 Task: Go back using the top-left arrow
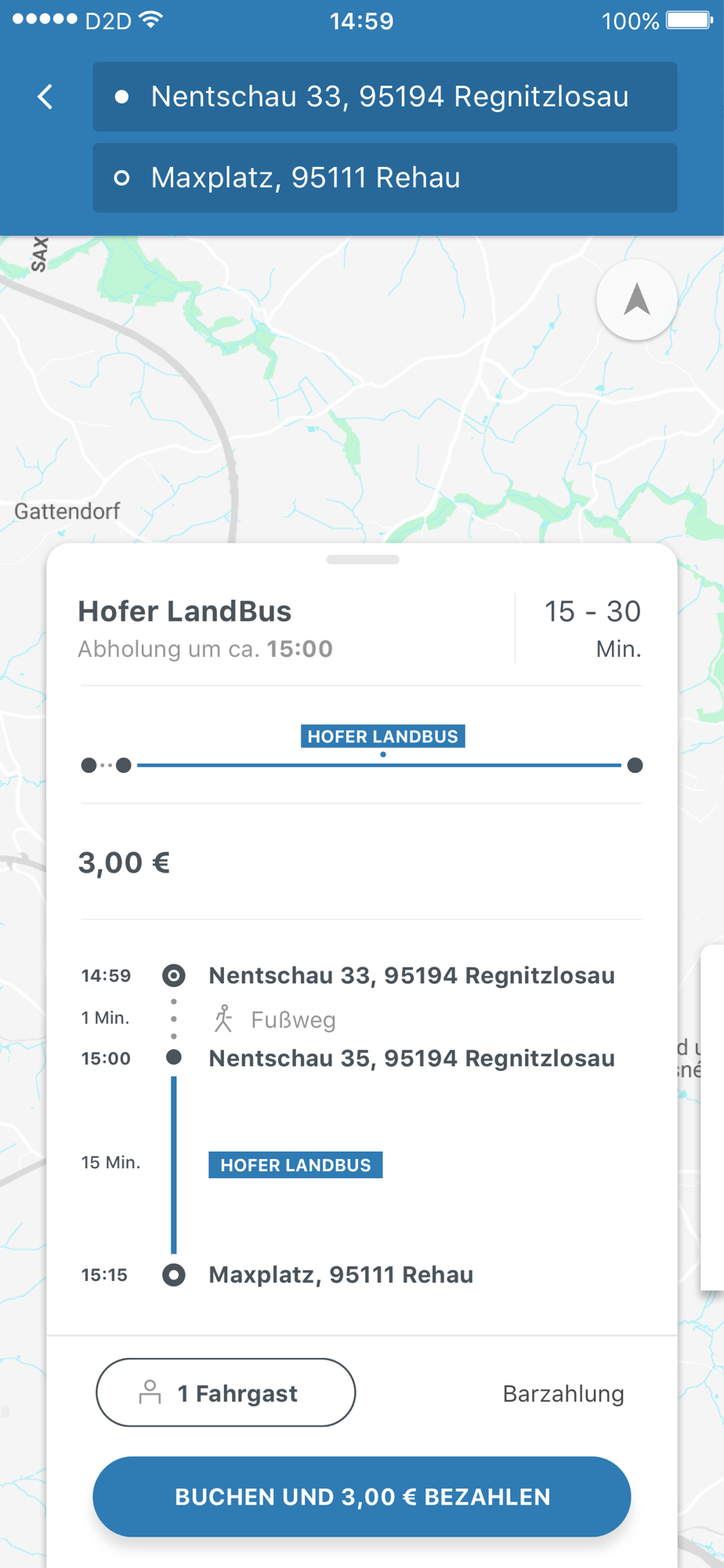pyautogui.click(x=45, y=97)
